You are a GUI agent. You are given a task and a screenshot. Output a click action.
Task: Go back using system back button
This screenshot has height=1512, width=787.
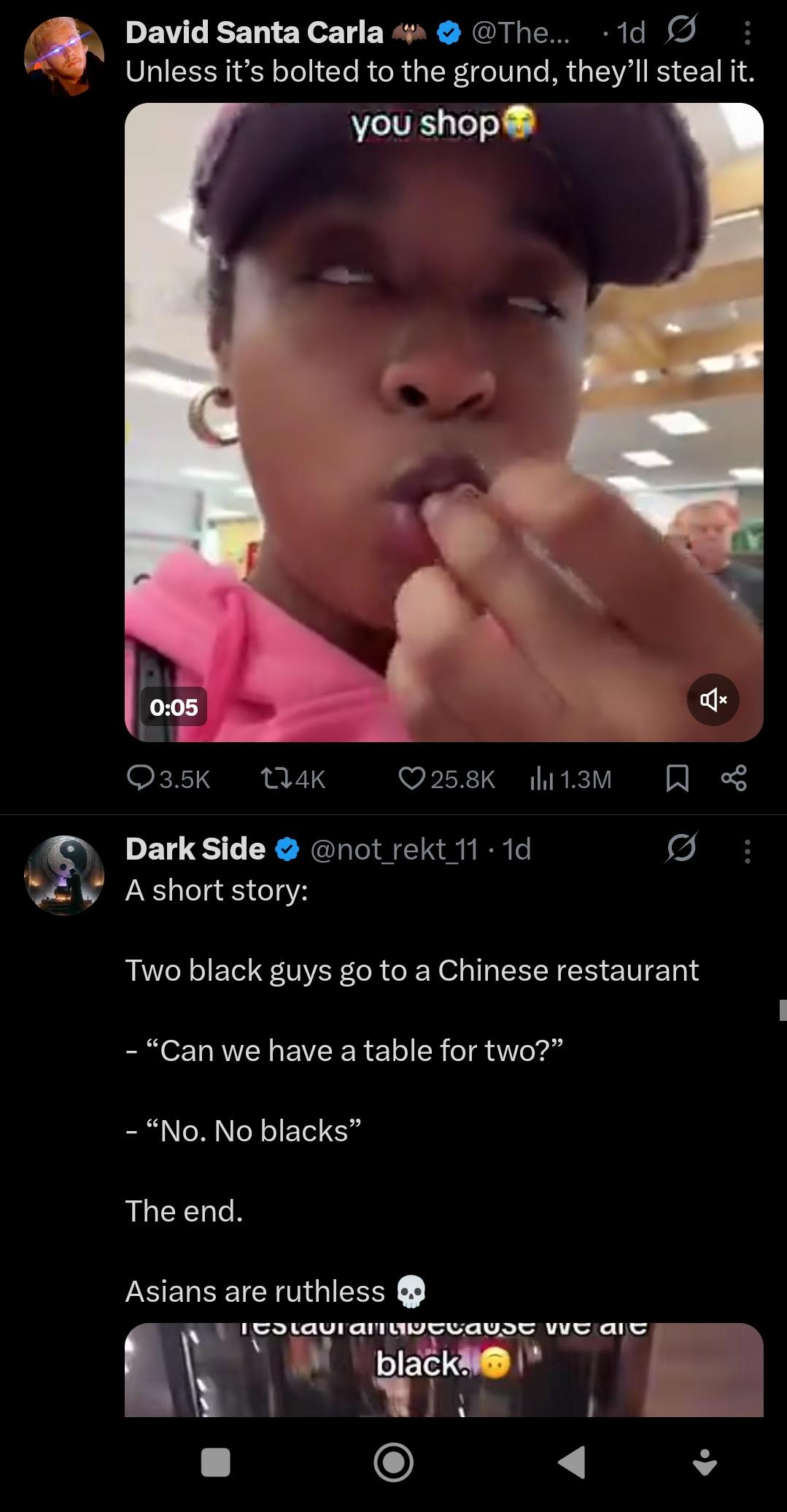coord(572,1462)
